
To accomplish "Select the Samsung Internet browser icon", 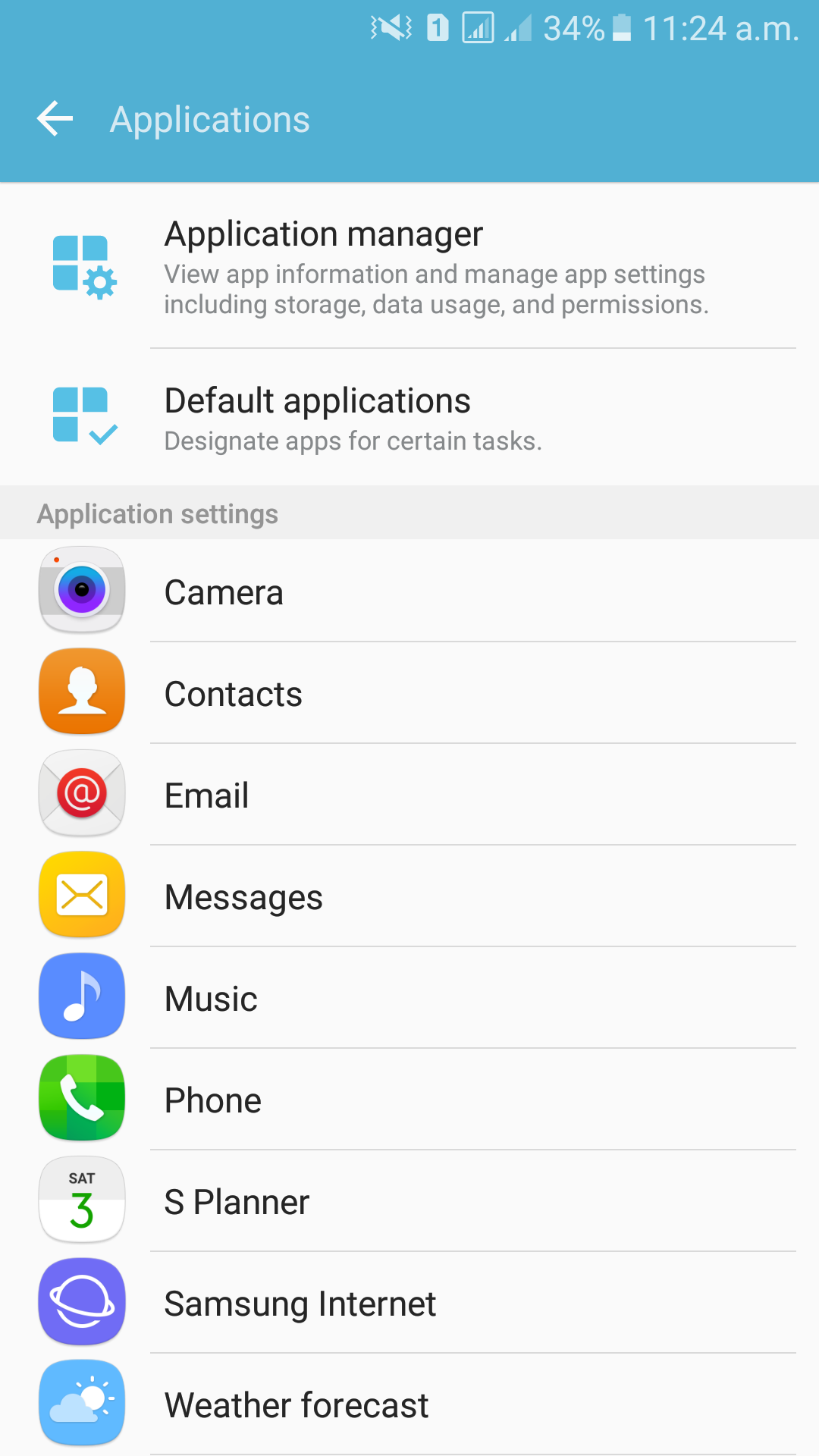I will pyautogui.click(x=81, y=1301).
